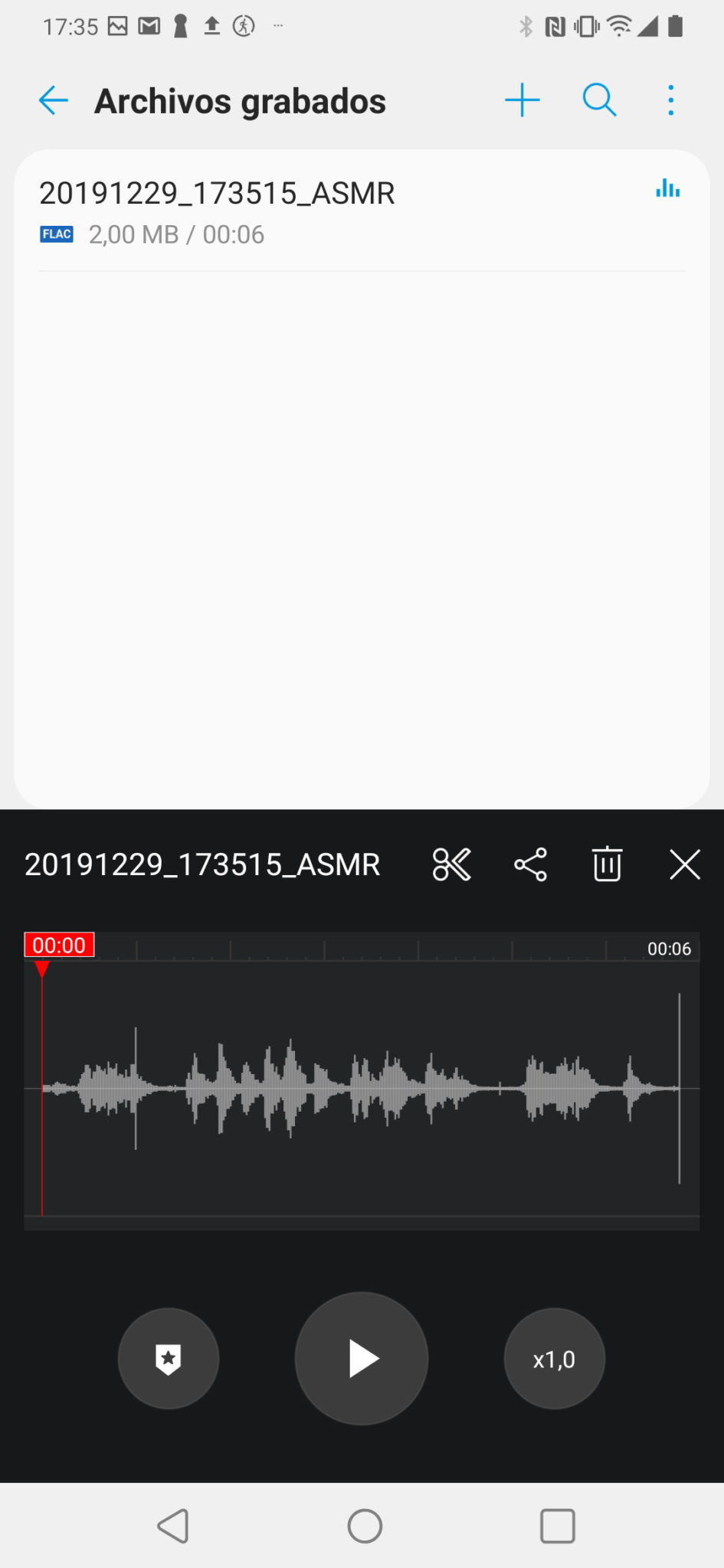Viewport: 724px width, 1568px height.
Task: Trim the recording with scissors icon
Action: tap(452, 864)
